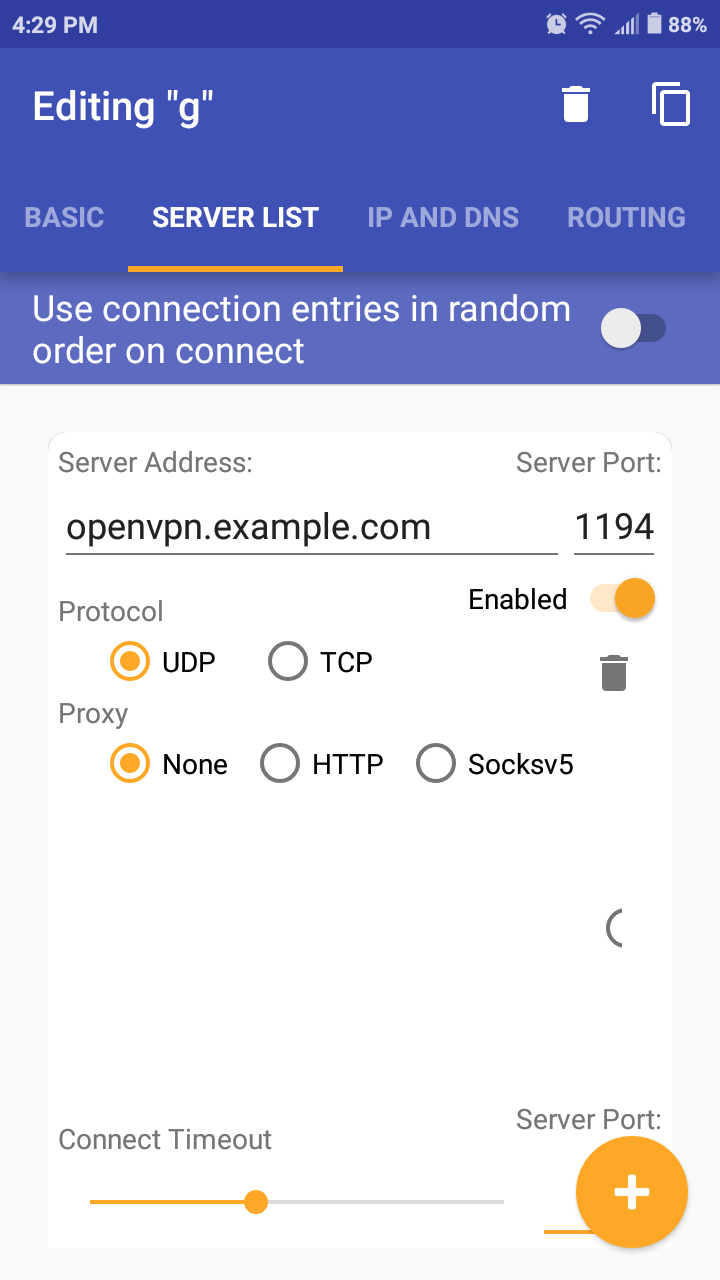
Task: Choose Socksv5 proxy
Action: click(x=495, y=764)
